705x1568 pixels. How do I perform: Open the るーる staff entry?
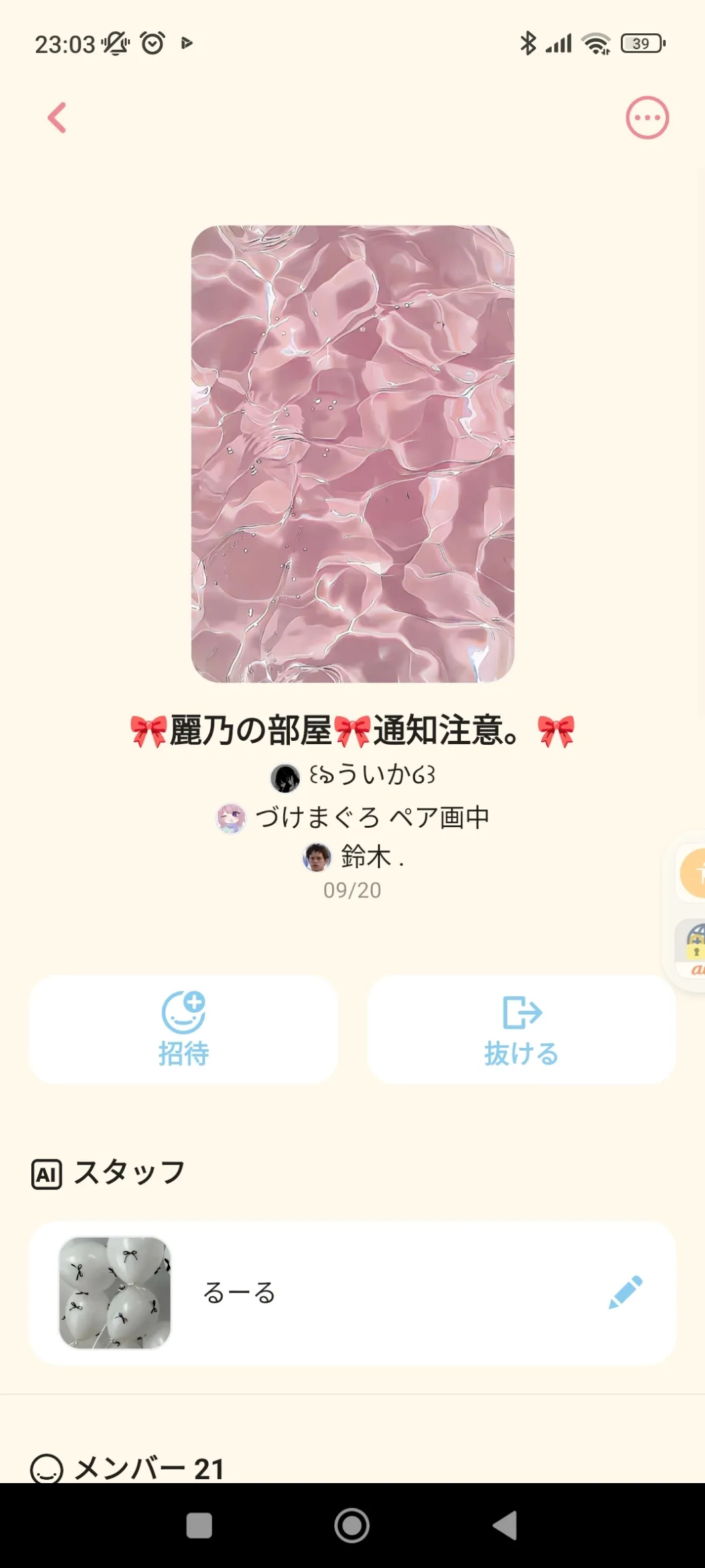pos(239,1293)
